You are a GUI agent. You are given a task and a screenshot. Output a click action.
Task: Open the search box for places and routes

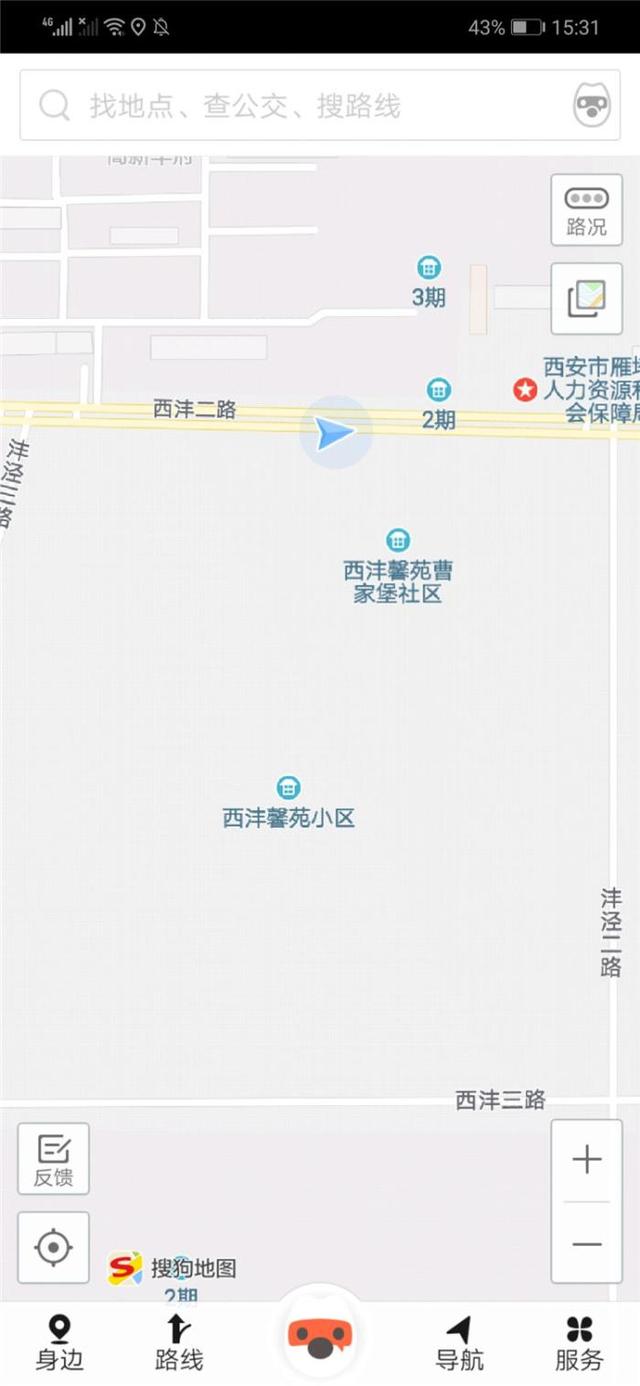point(300,105)
